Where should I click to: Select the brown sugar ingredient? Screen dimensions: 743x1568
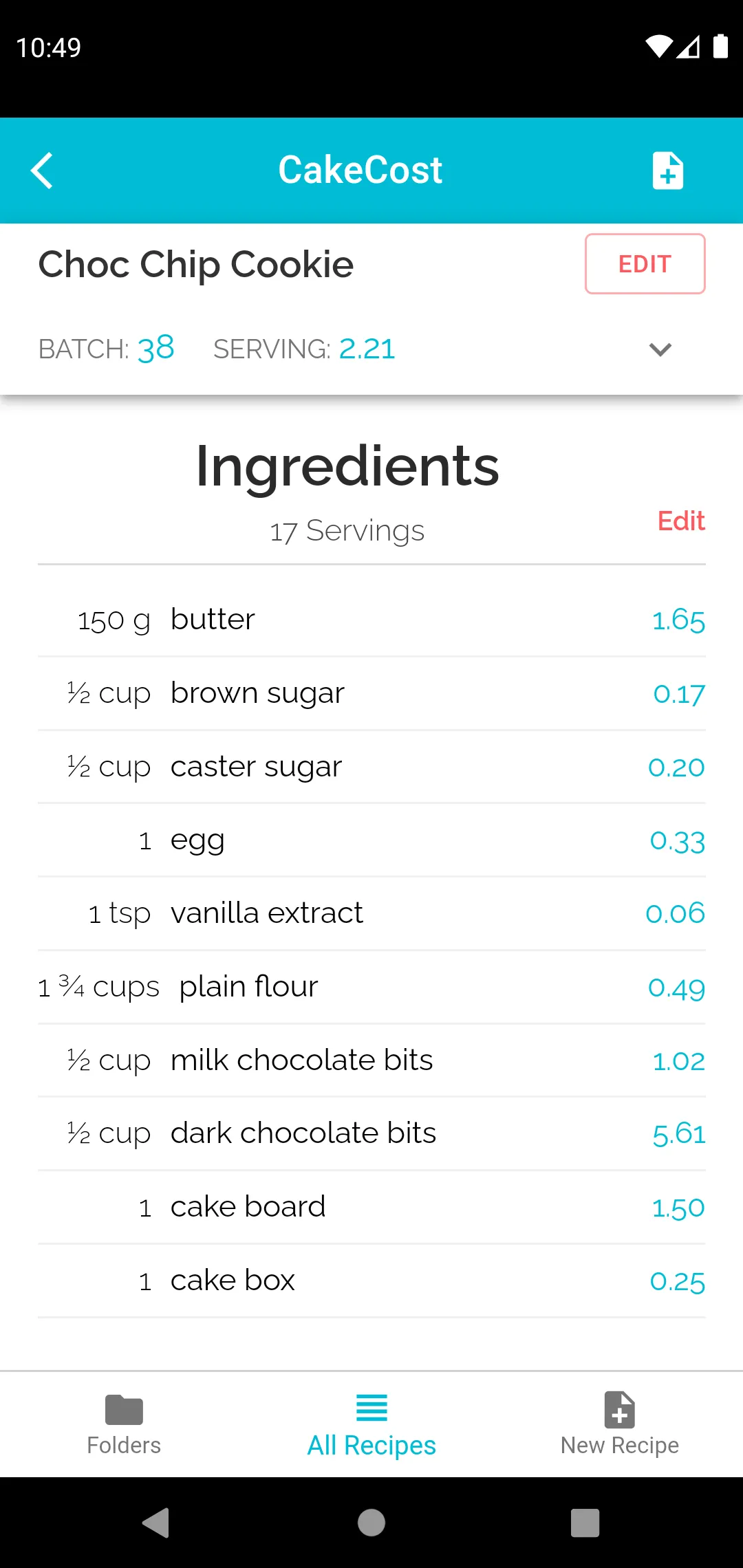click(x=371, y=693)
